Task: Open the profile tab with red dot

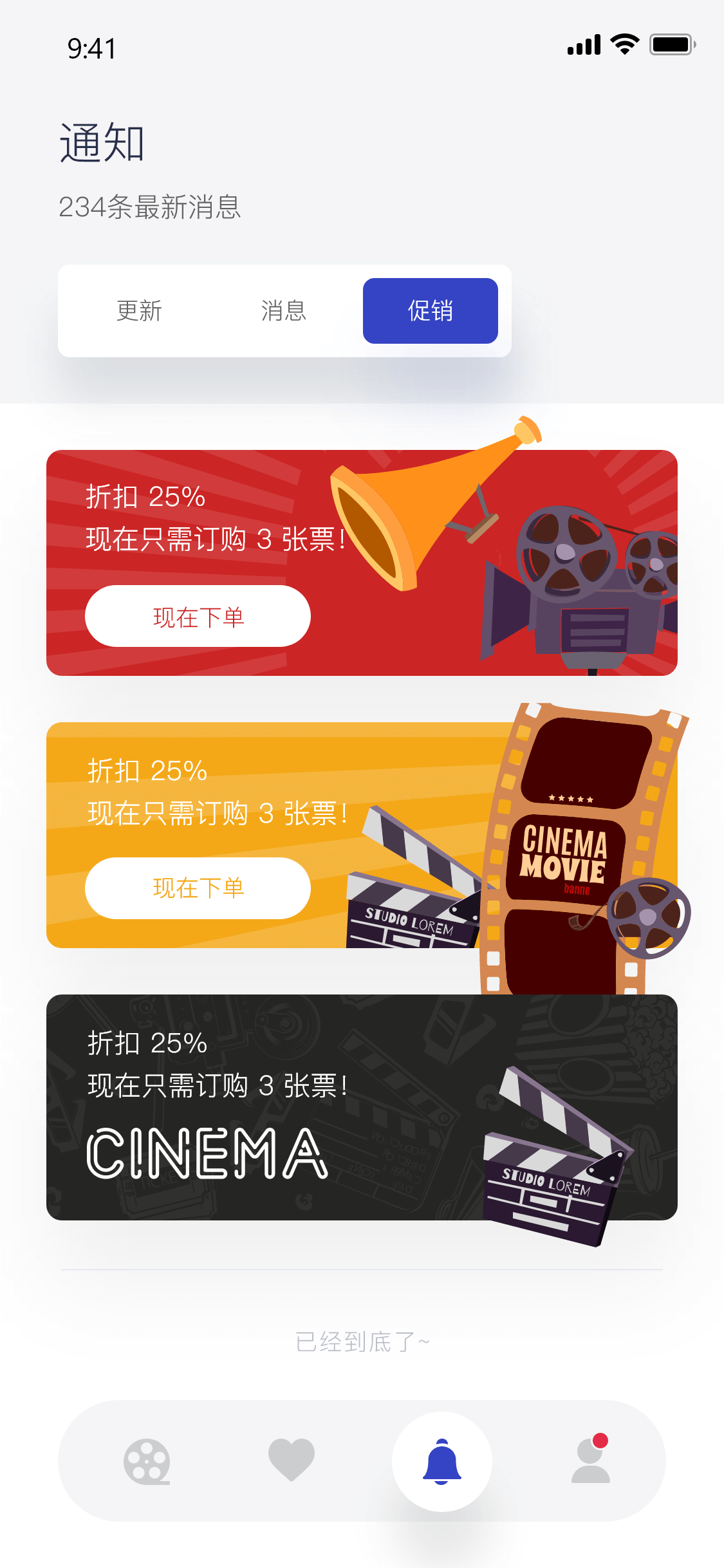Action: [591, 1461]
